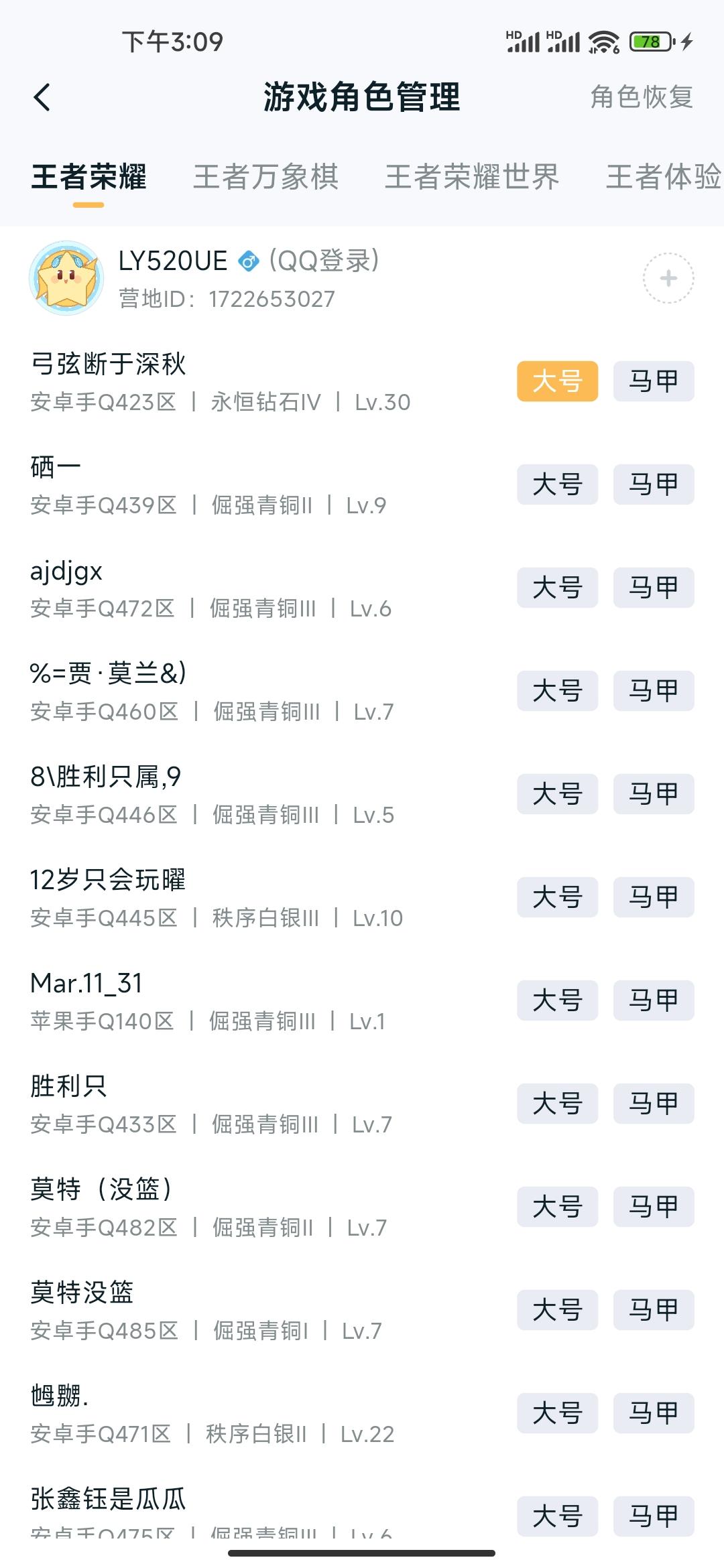724x1568 pixels.
Task: Set 8\胜利只属,9 as 大号
Action: point(557,794)
